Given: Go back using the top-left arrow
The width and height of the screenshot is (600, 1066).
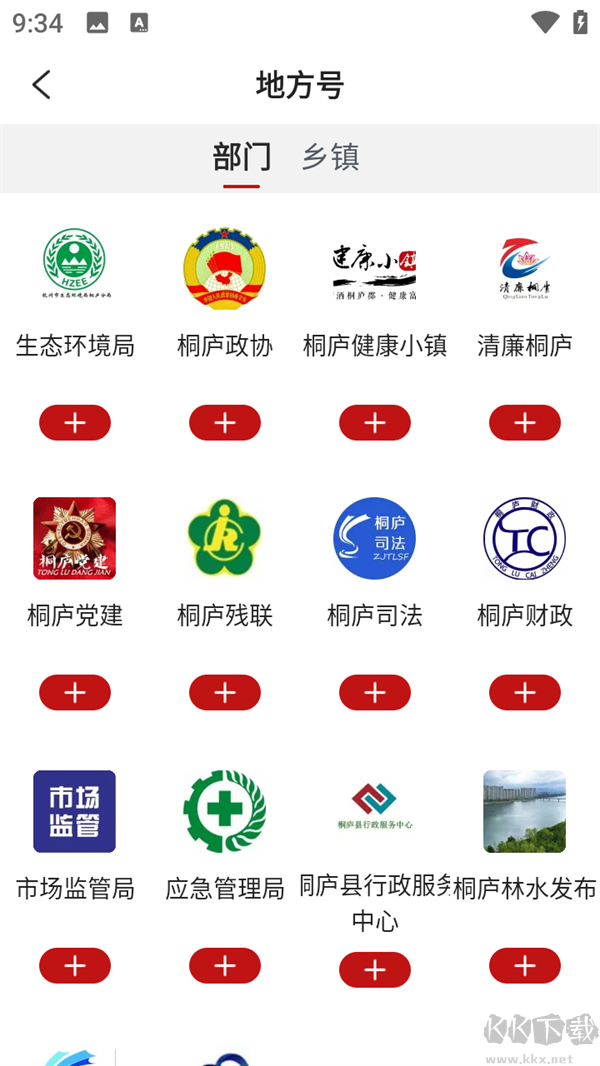Looking at the screenshot, I should click(x=41, y=85).
